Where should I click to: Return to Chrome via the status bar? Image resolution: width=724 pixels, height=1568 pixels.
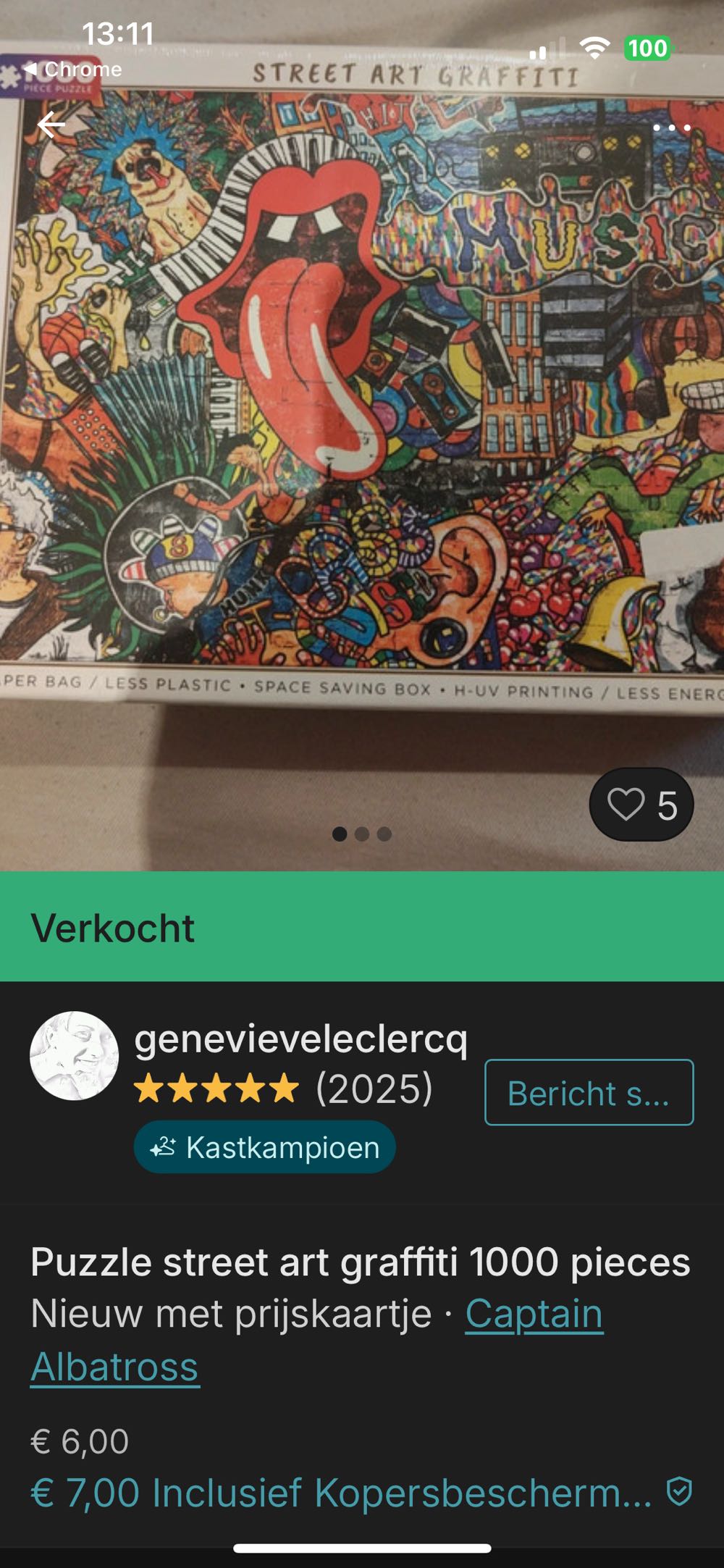76,69
